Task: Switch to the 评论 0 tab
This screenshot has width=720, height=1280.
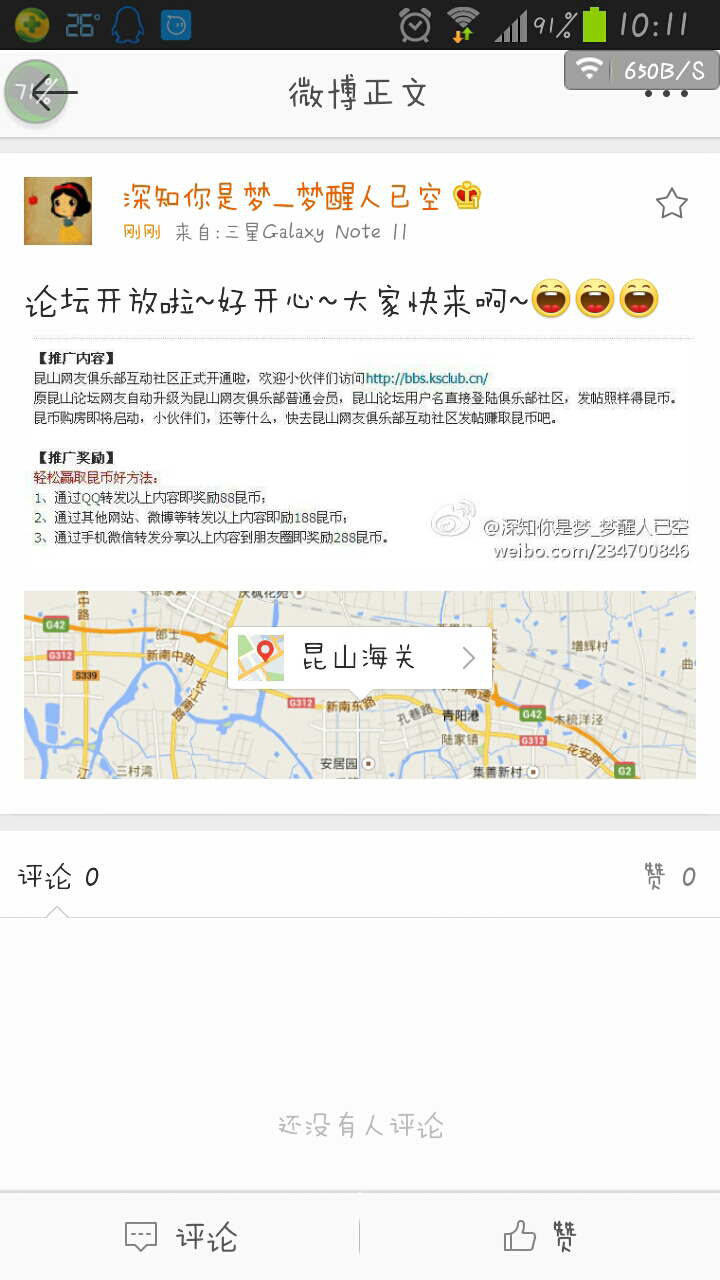Action: 58,877
